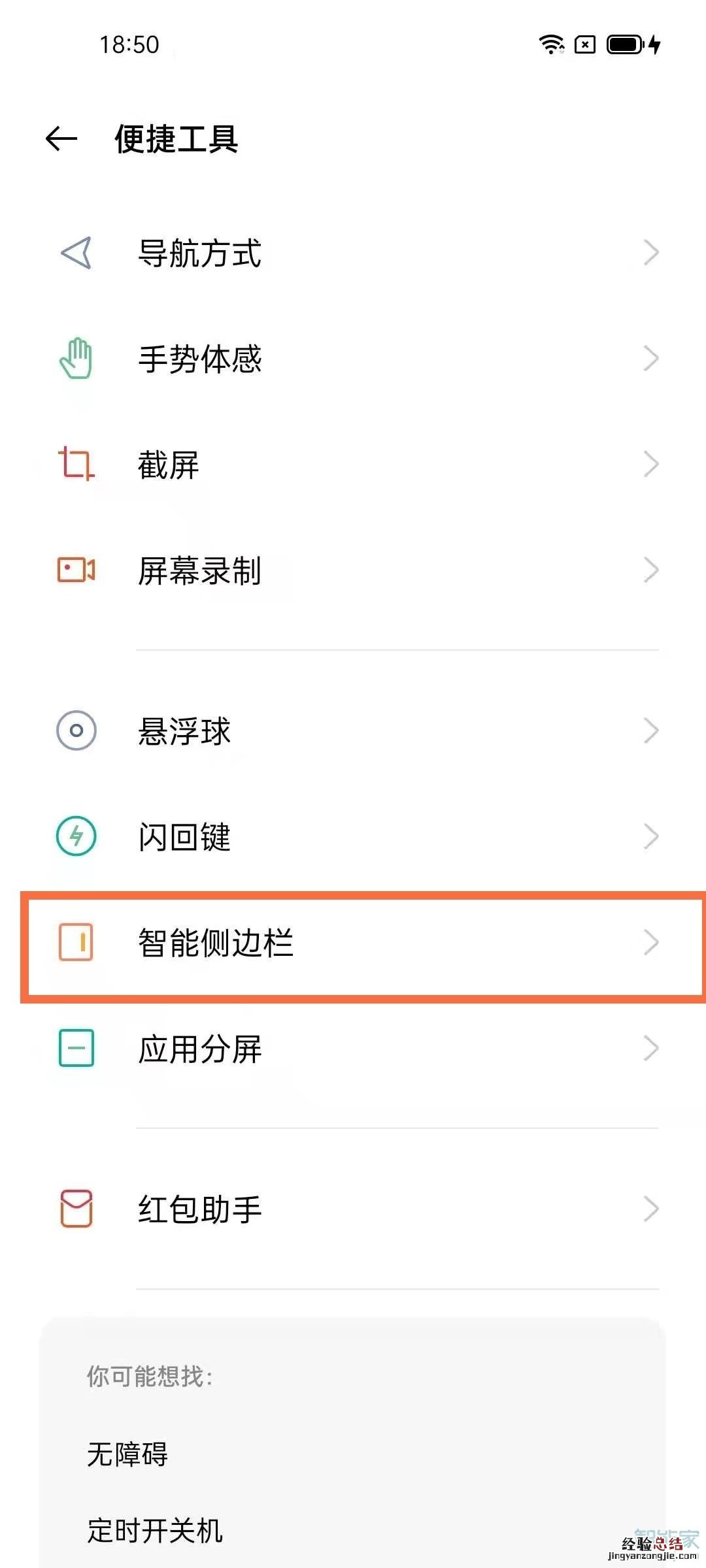Open 屏幕录制 settings
This screenshot has height=1568, width=706.
click(x=353, y=570)
